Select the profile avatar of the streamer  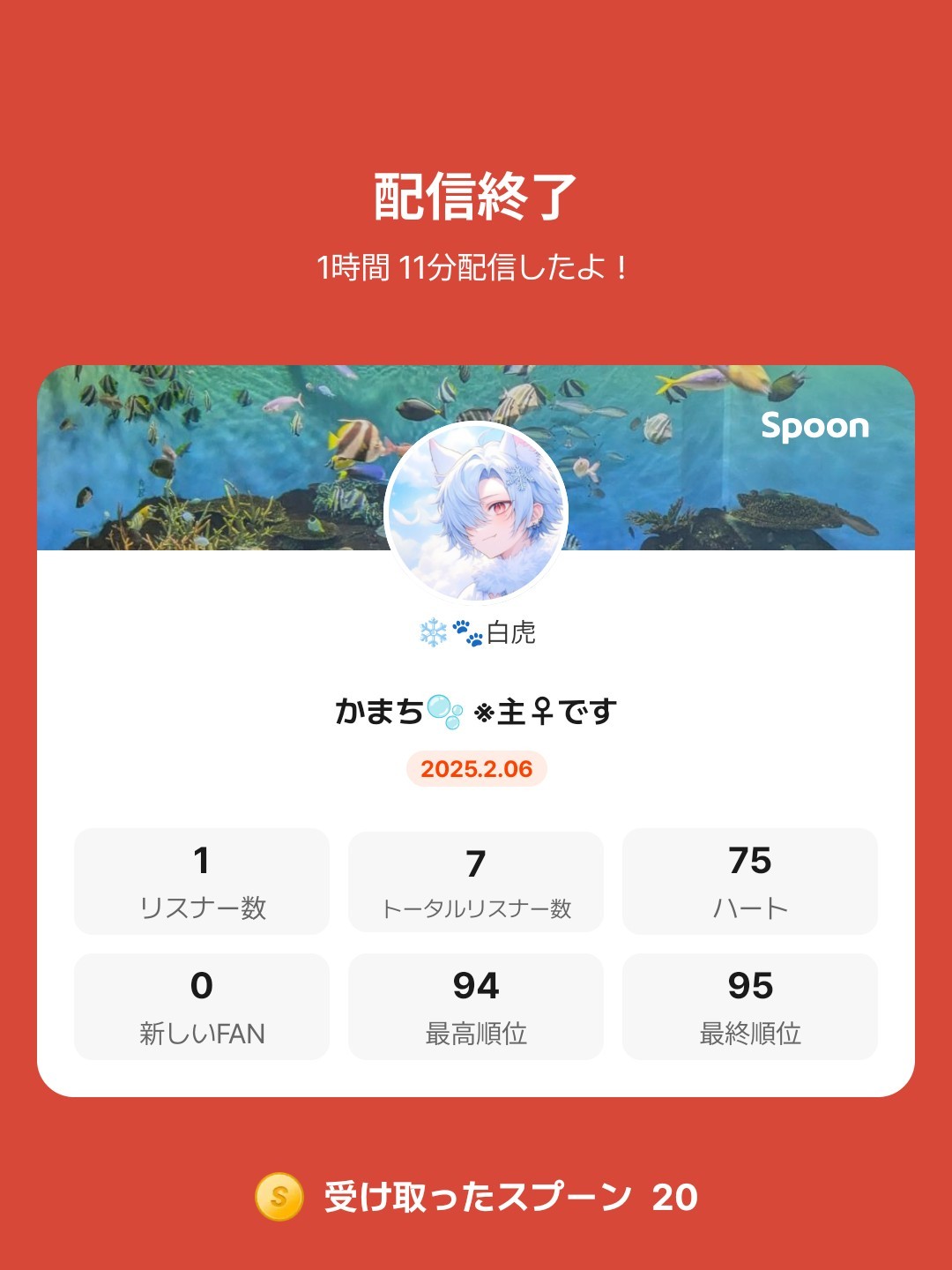pyautogui.click(x=476, y=512)
